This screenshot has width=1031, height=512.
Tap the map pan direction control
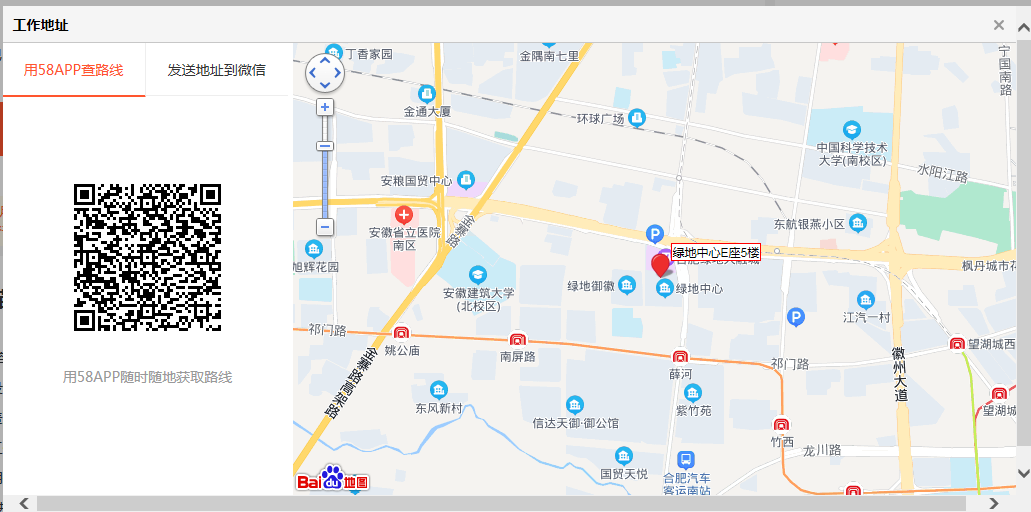click(324, 72)
